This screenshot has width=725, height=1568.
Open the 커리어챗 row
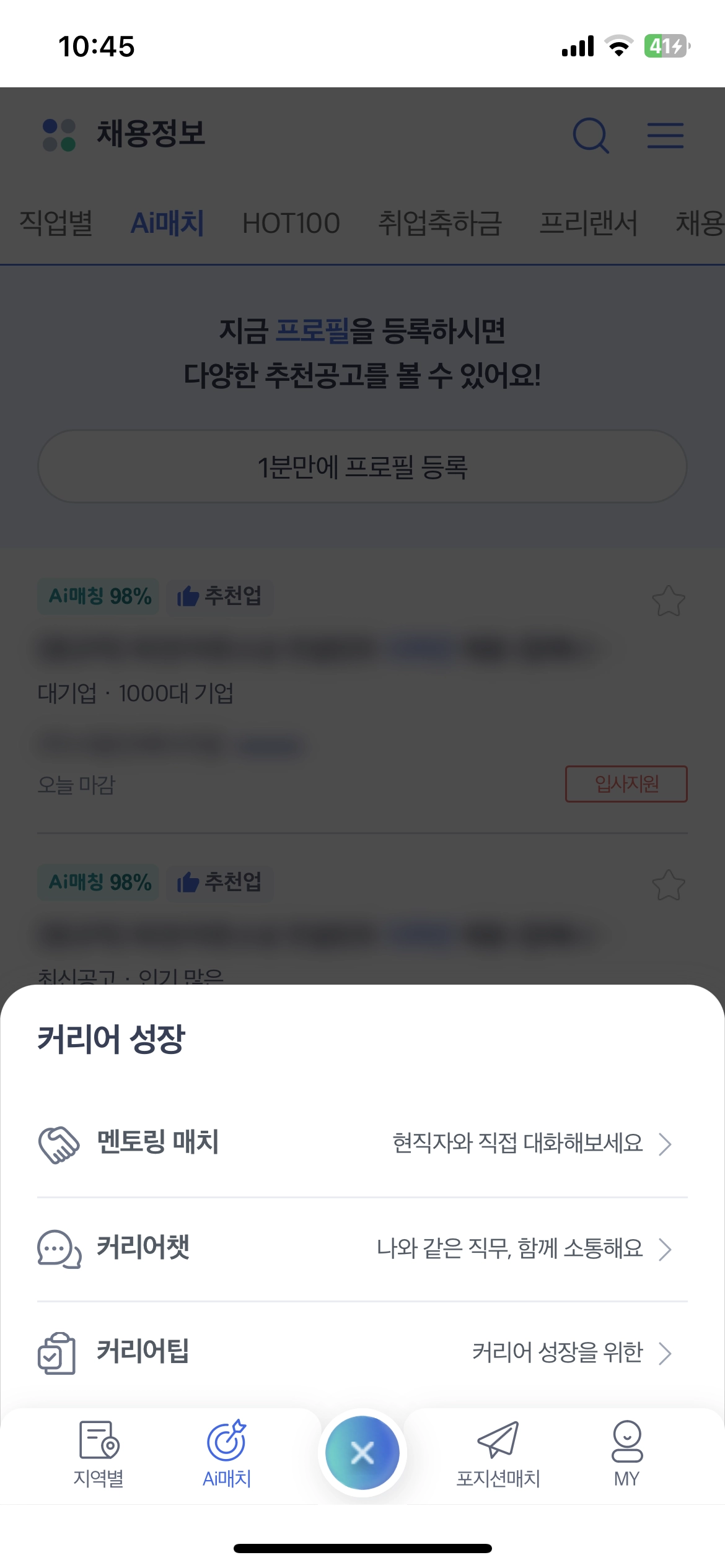(362, 1248)
